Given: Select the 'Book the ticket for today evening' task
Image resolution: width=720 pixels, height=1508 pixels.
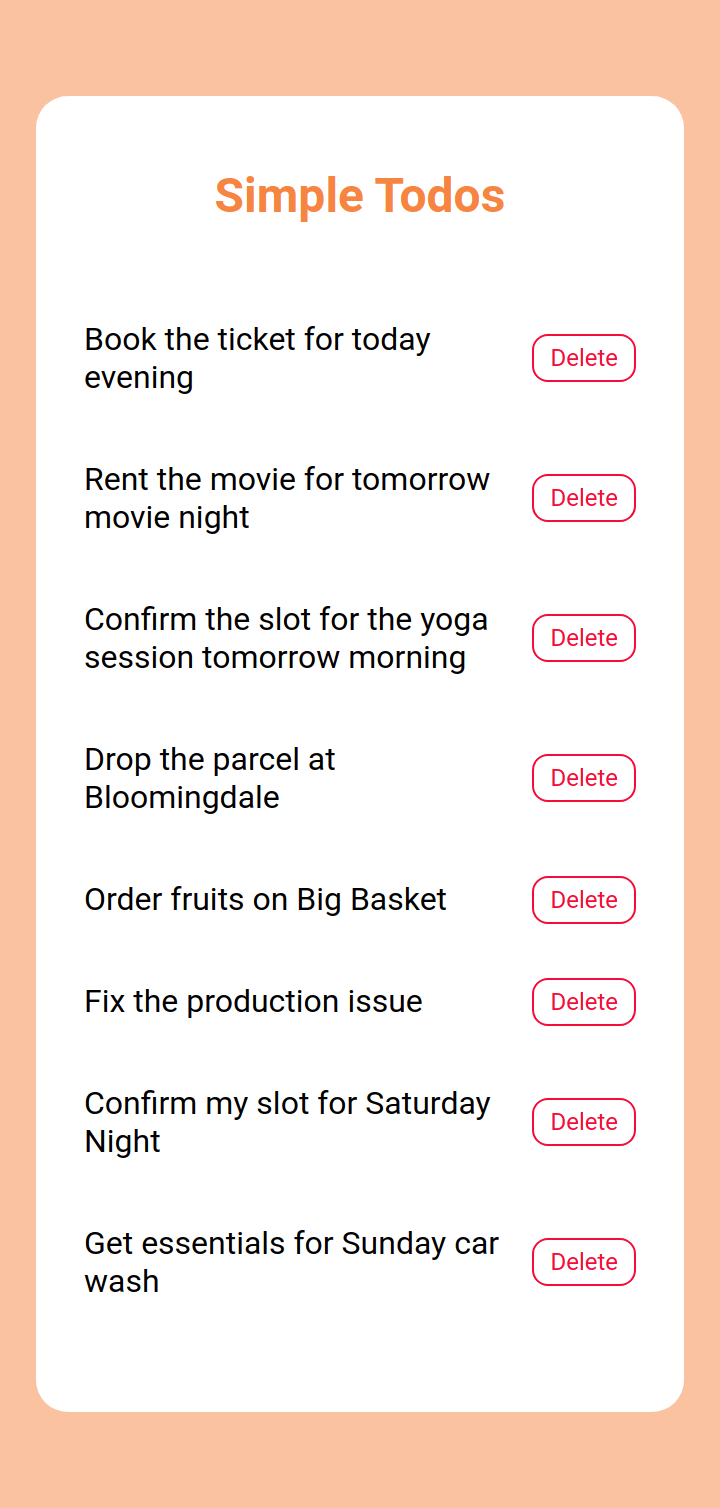Looking at the screenshot, I should (257, 357).
